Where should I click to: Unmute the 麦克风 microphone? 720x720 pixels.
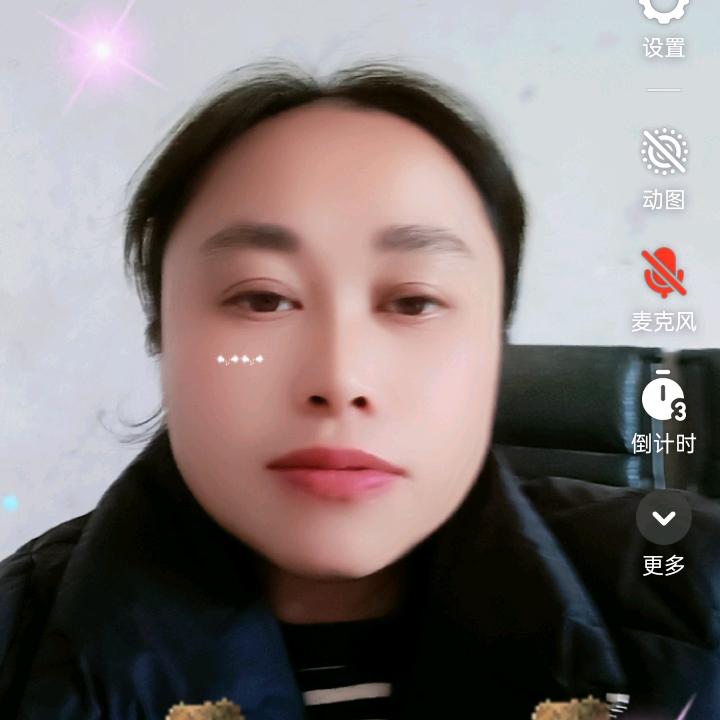tap(664, 274)
